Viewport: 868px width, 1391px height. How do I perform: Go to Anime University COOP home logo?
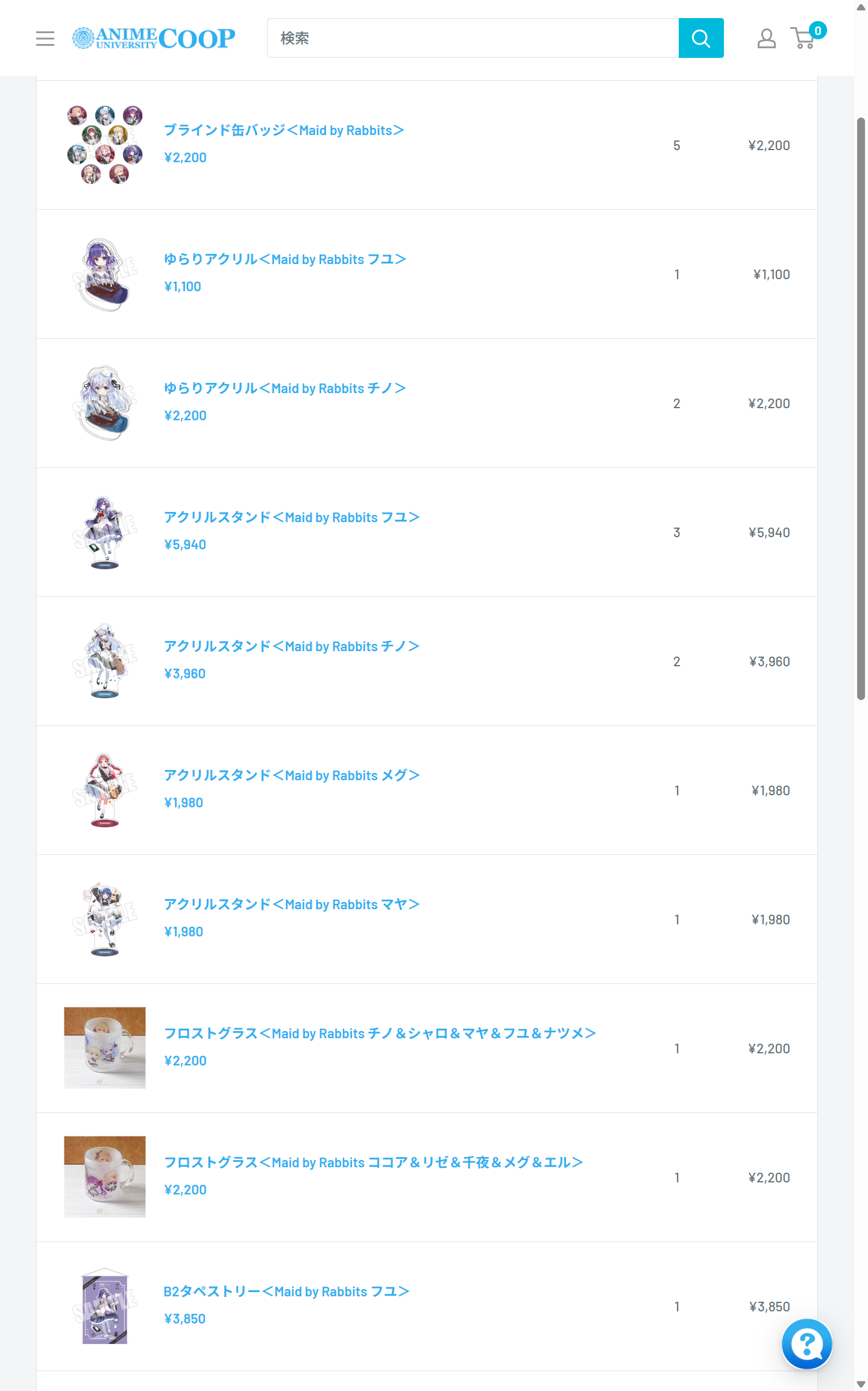154,38
